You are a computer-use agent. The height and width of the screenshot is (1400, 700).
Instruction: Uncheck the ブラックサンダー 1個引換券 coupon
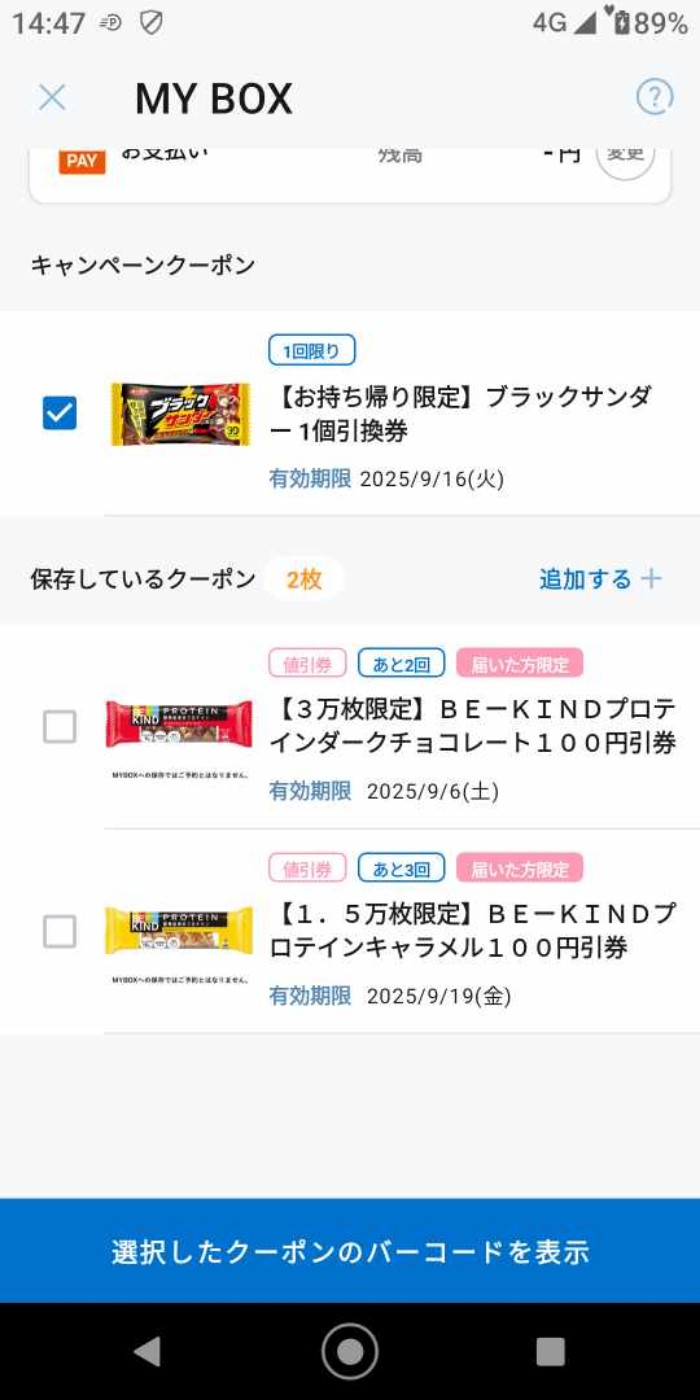click(x=60, y=413)
